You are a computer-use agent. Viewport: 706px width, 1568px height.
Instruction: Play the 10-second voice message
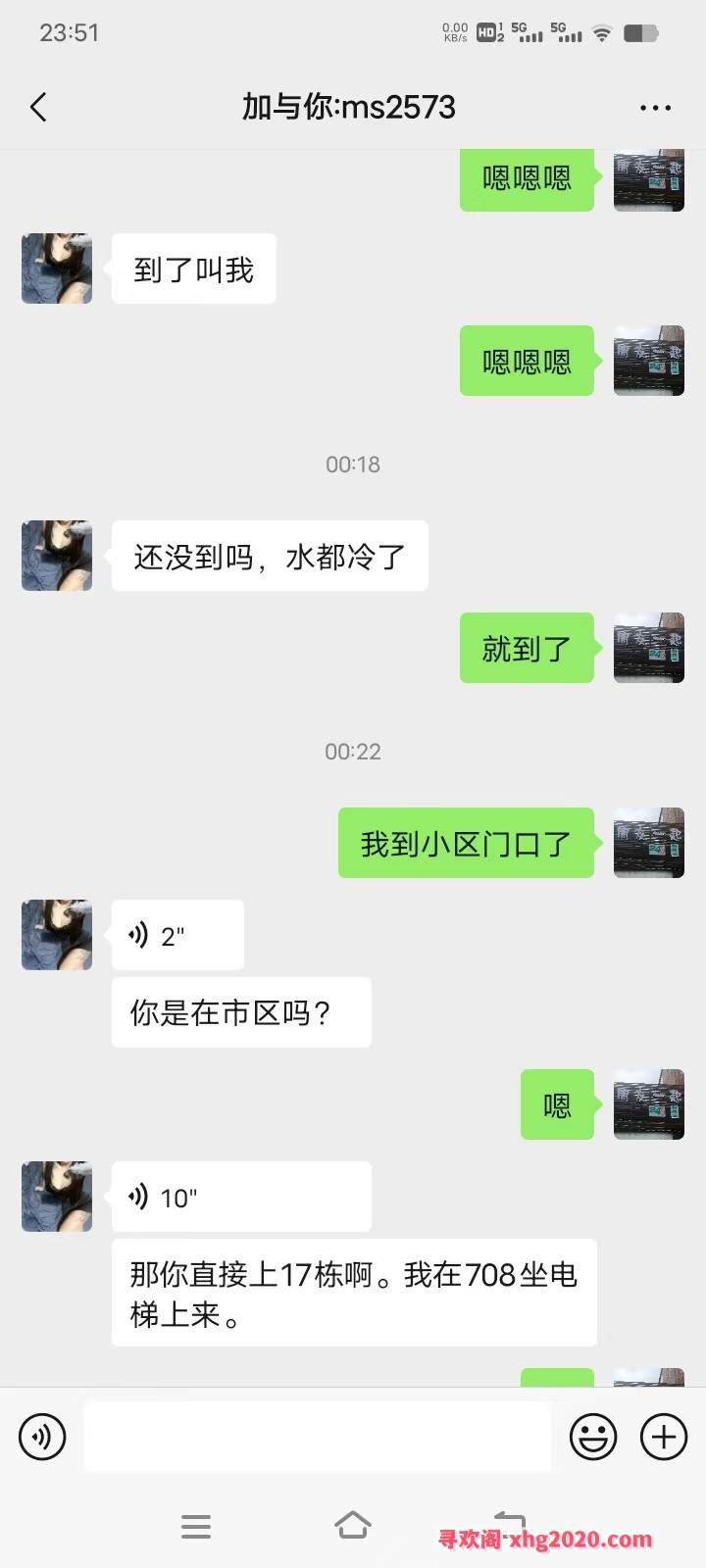click(x=240, y=1198)
